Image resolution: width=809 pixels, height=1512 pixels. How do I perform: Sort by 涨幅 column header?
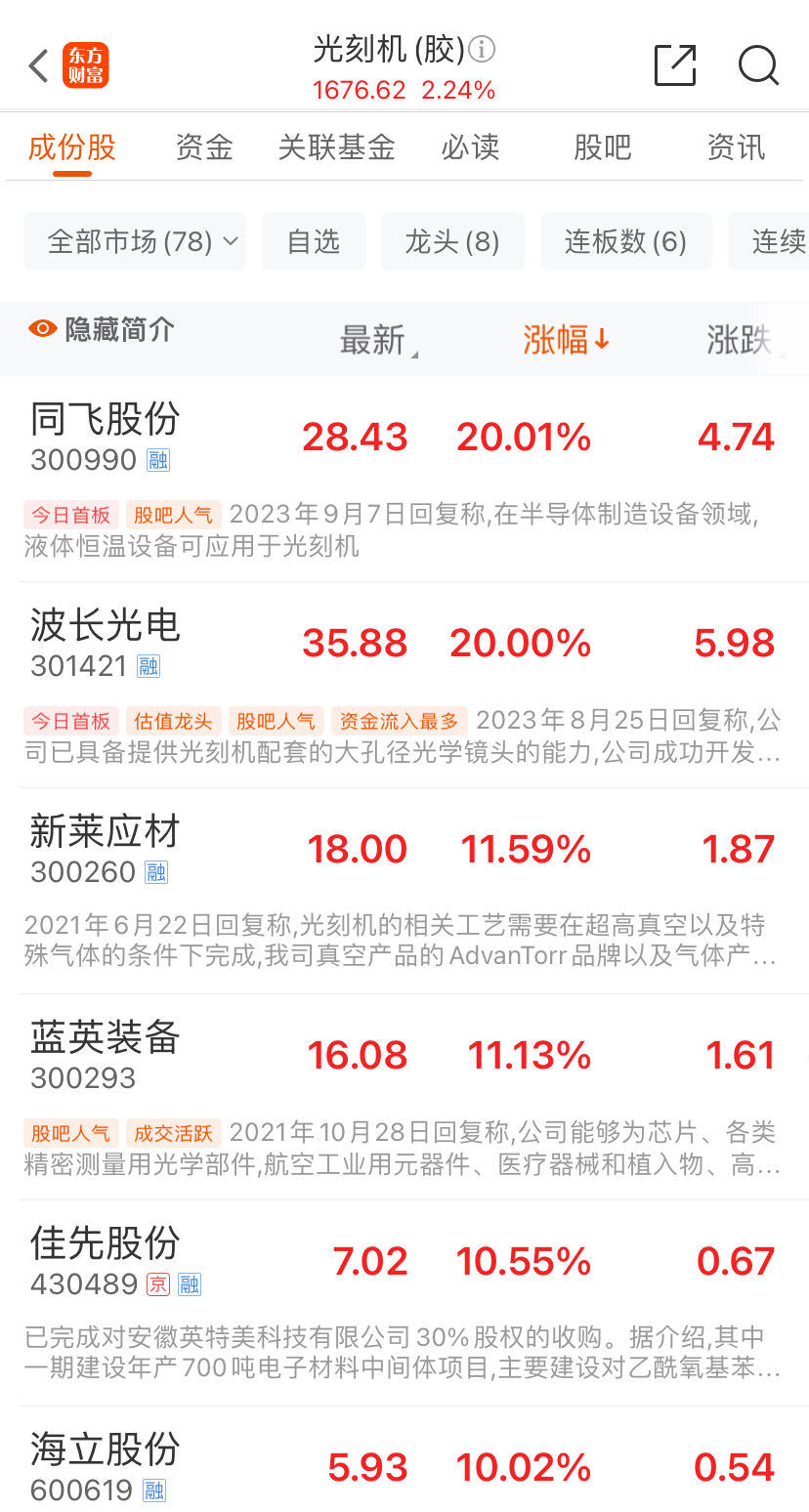(567, 340)
